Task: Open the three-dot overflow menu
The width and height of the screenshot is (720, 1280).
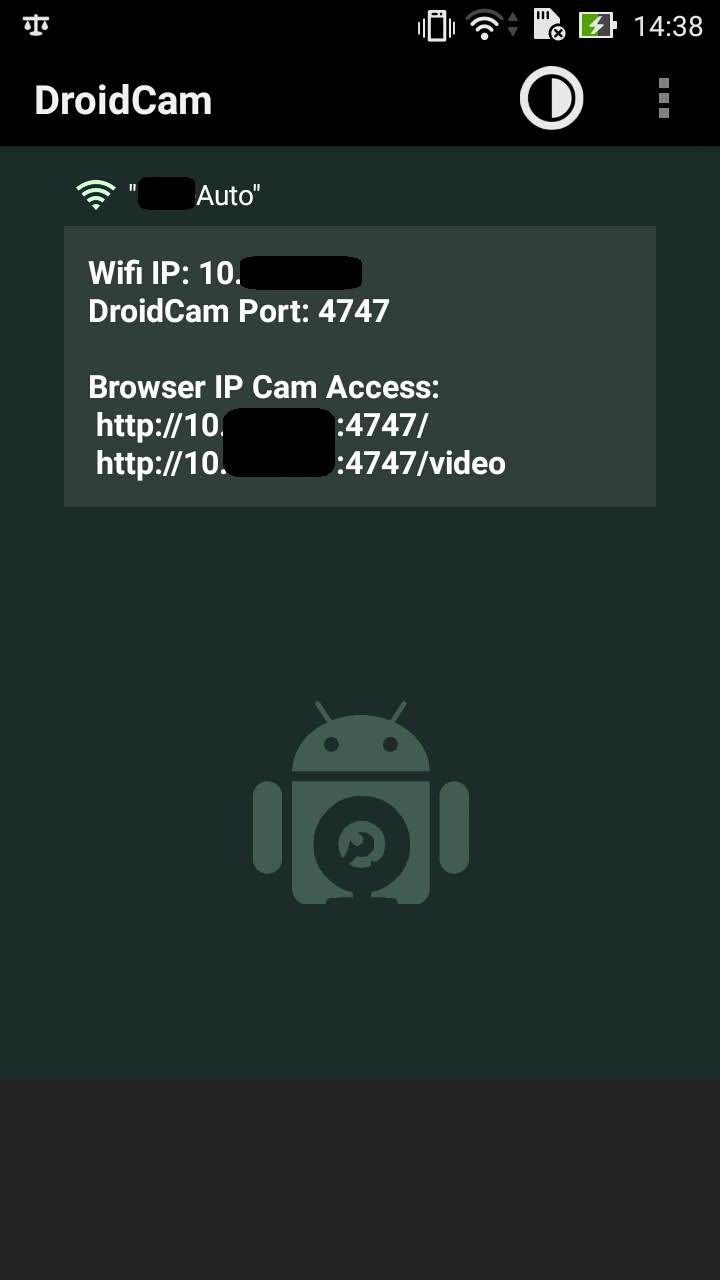Action: tap(663, 98)
